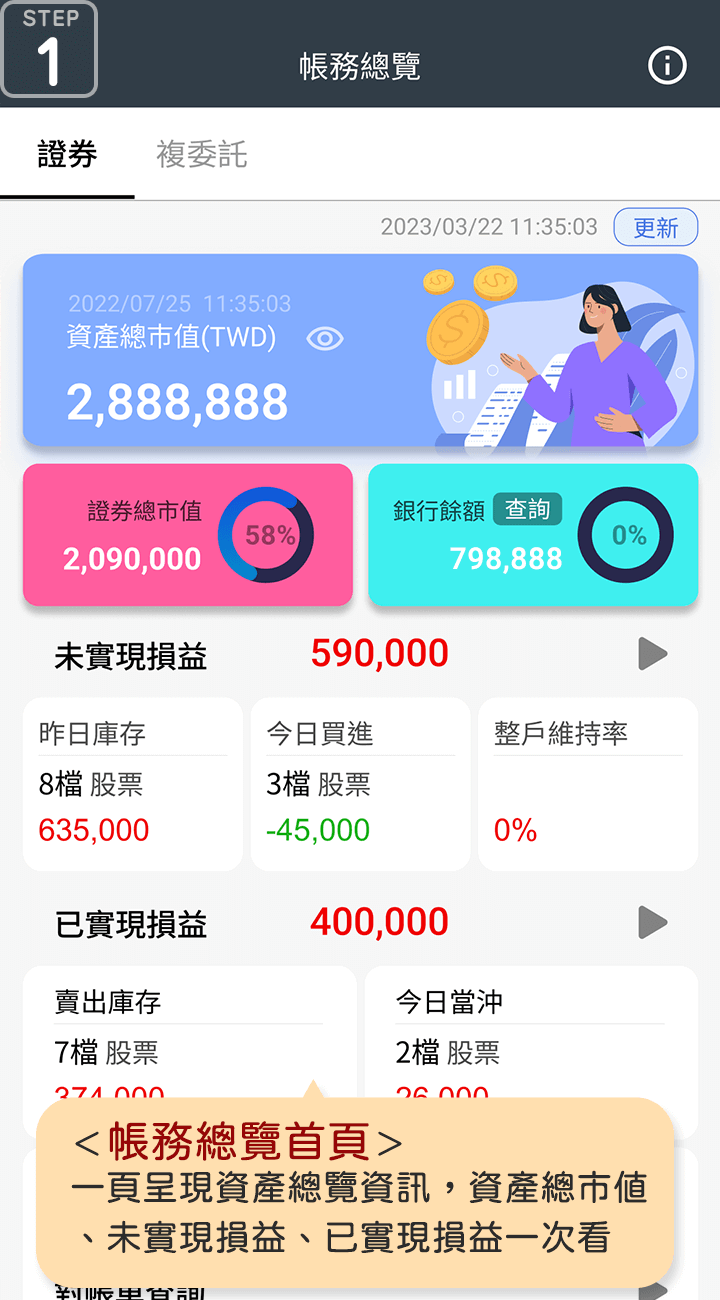Open the 證券總市值 card
This screenshot has width=720, height=1300.
coord(188,535)
